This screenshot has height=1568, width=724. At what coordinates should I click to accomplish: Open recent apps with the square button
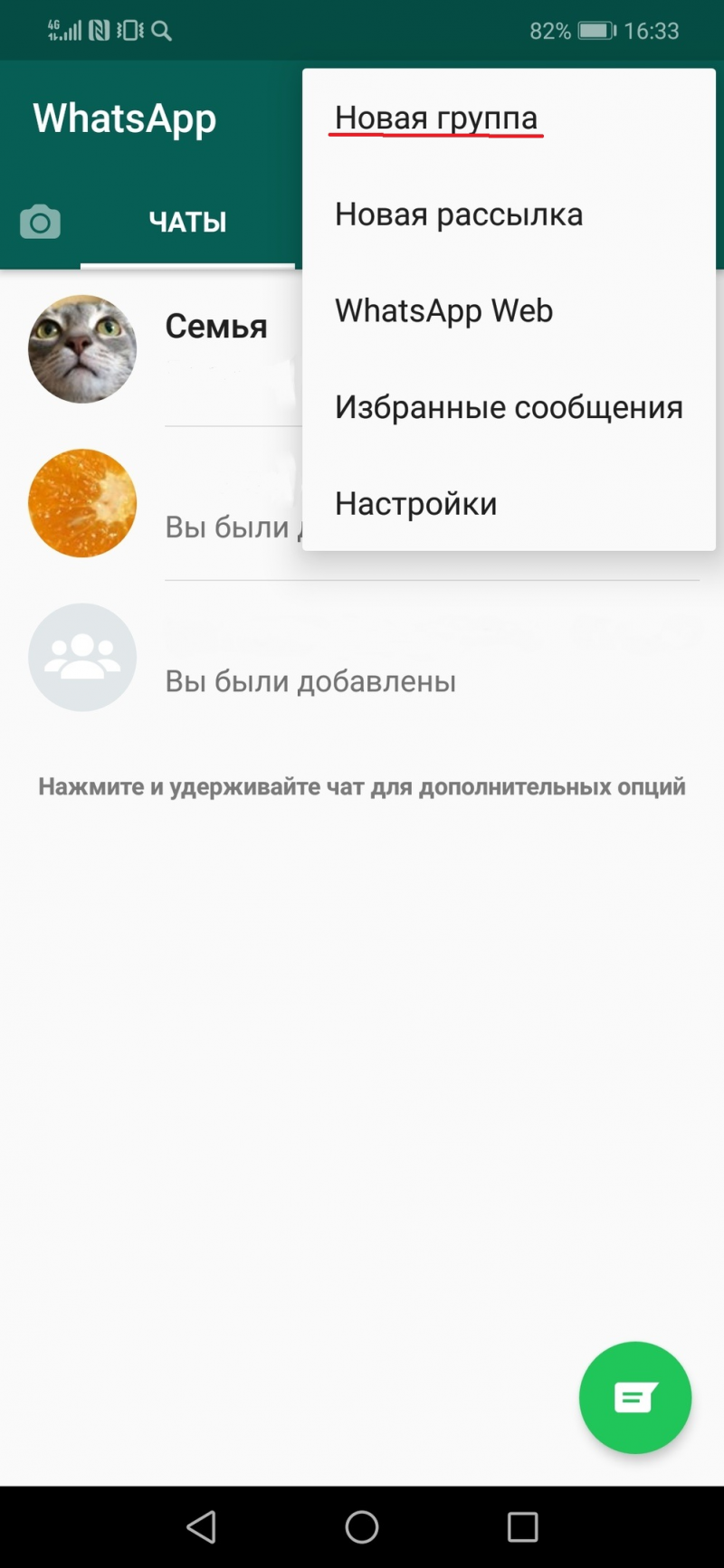coord(522,1526)
